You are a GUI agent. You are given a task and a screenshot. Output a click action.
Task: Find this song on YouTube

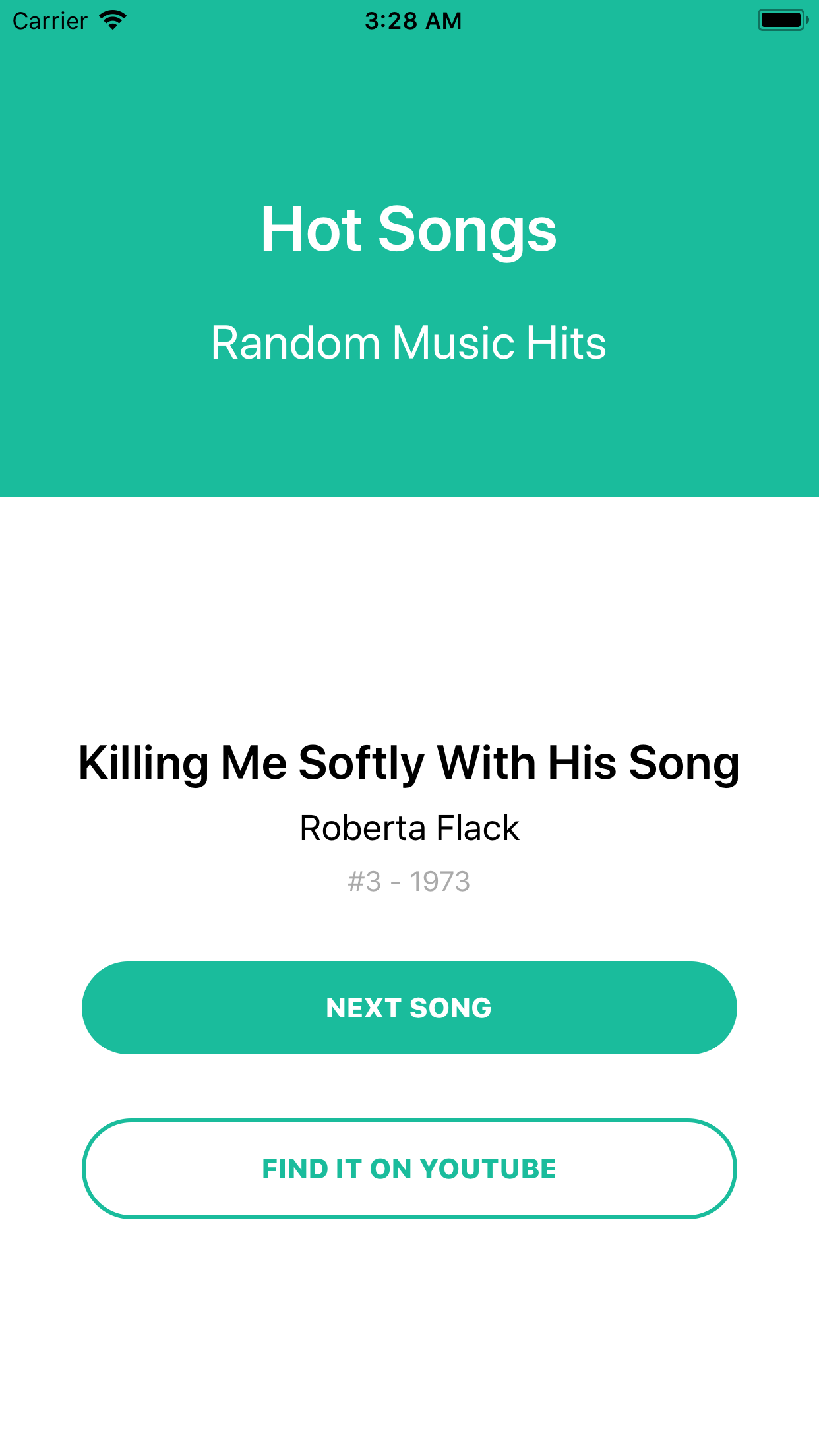(409, 1168)
